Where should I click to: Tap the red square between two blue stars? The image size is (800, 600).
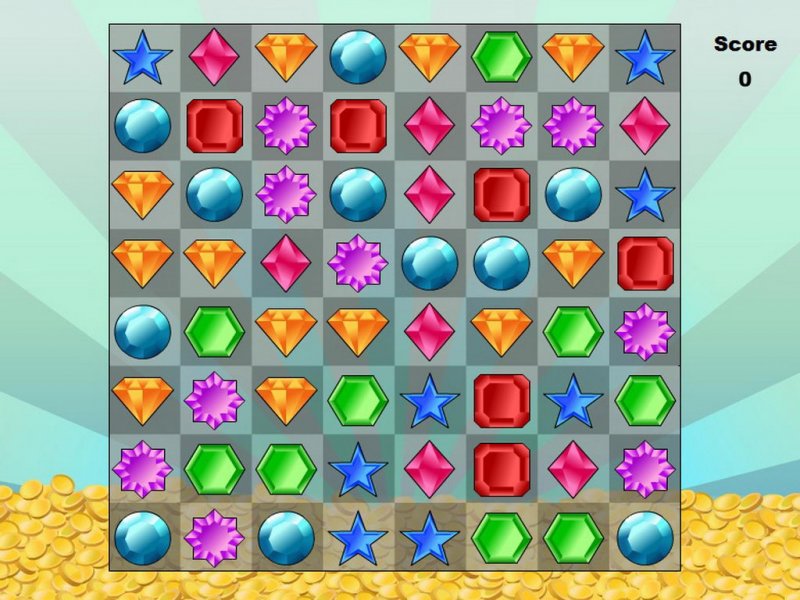tap(502, 400)
